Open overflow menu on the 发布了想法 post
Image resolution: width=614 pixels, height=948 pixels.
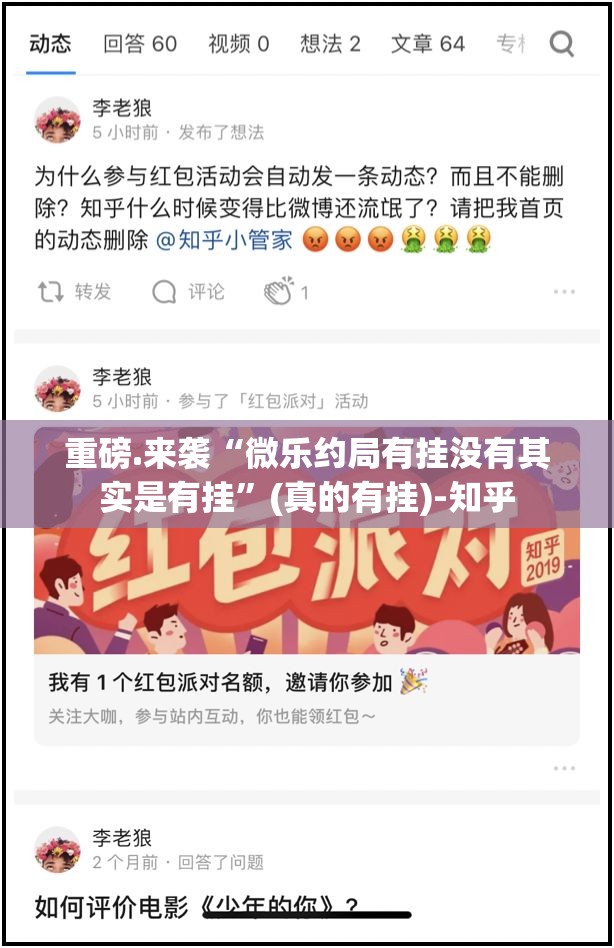pos(564,292)
